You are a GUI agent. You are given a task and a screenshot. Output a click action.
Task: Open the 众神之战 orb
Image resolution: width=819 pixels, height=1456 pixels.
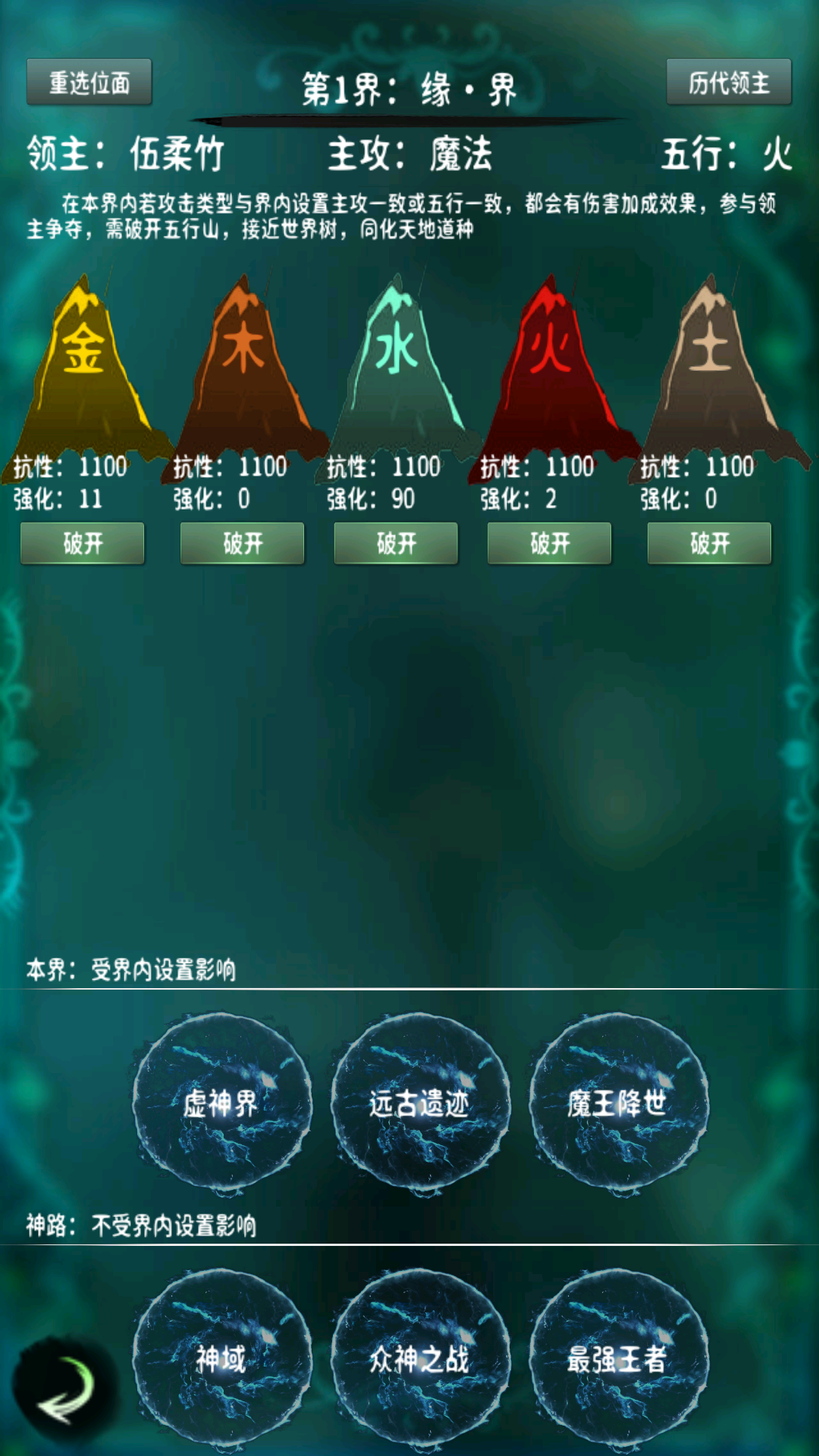click(419, 1359)
